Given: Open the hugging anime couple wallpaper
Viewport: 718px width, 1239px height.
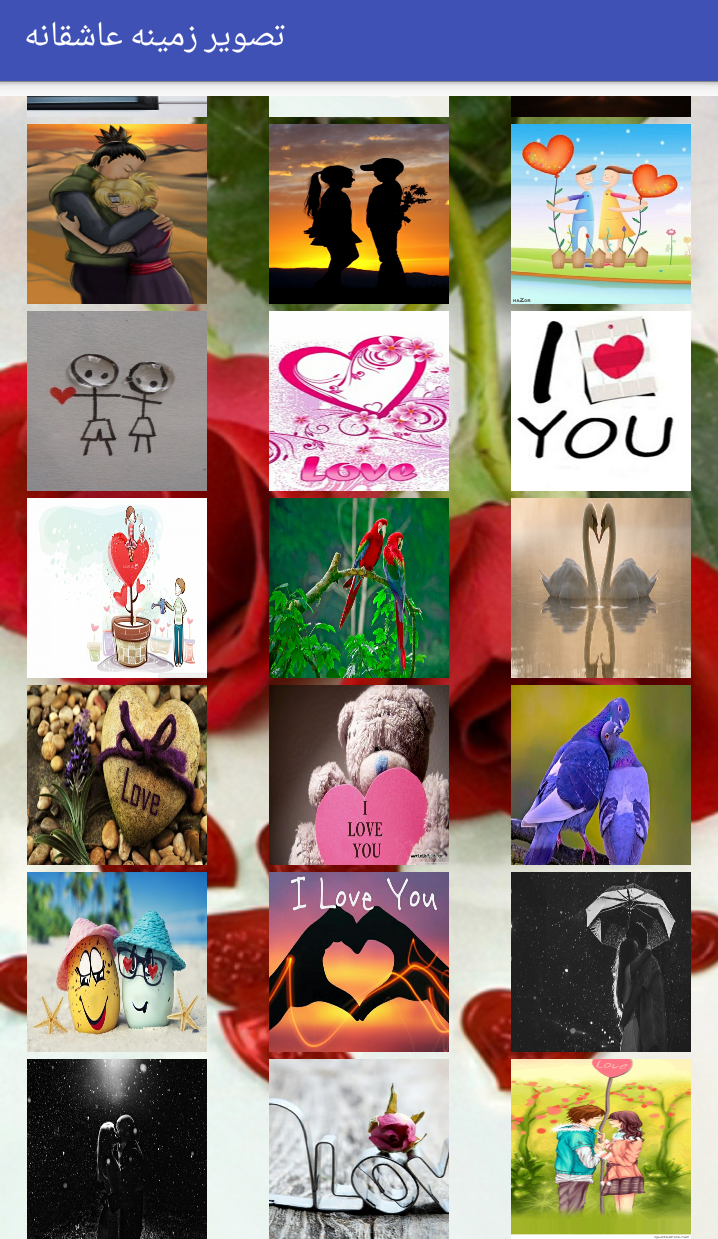Looking at the screenshot, I should [x=117, y=214].
